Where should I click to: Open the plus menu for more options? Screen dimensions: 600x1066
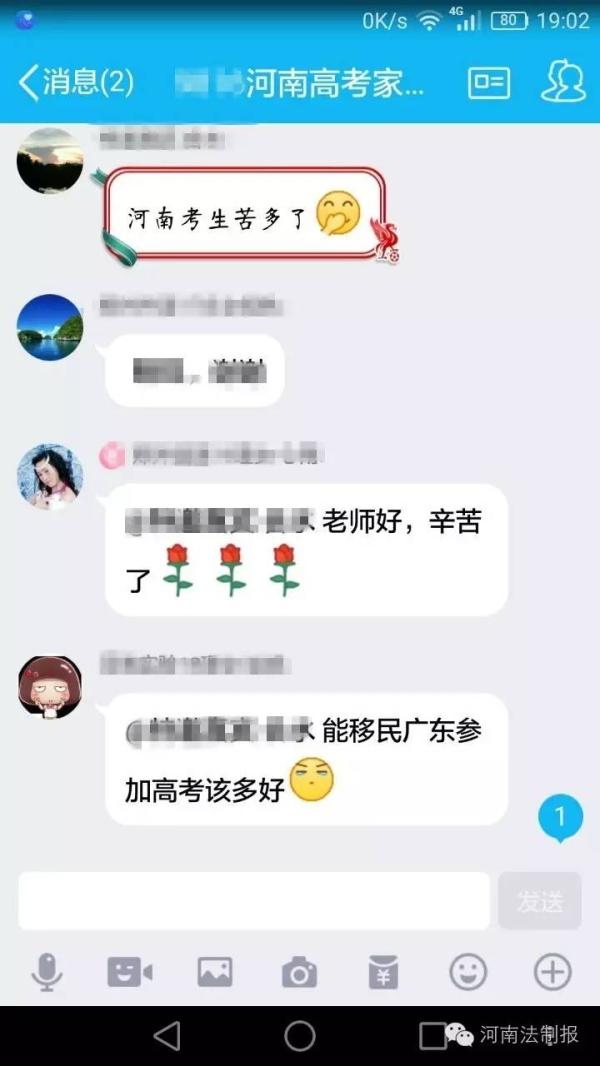pos(552,972)
